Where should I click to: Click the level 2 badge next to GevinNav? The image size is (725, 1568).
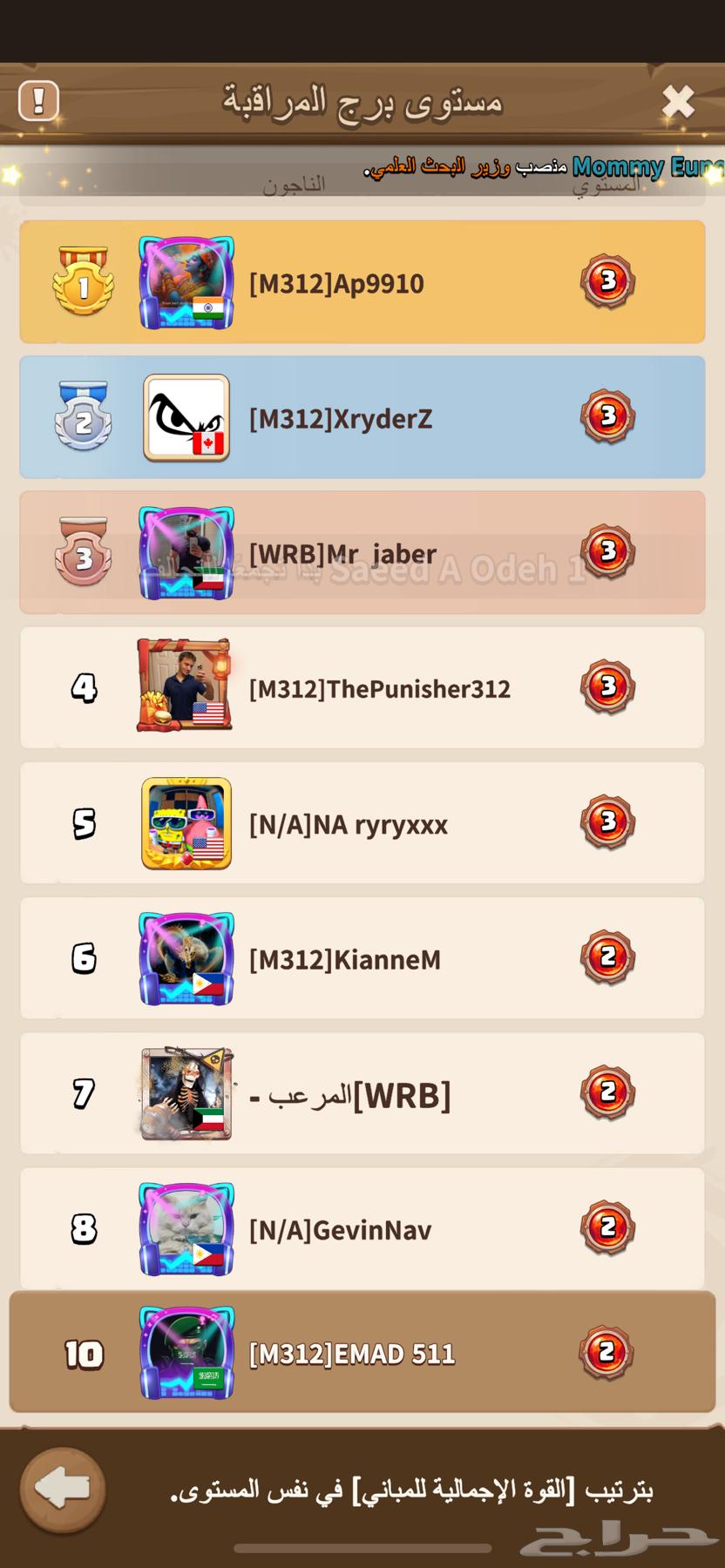pos(607,1228)
